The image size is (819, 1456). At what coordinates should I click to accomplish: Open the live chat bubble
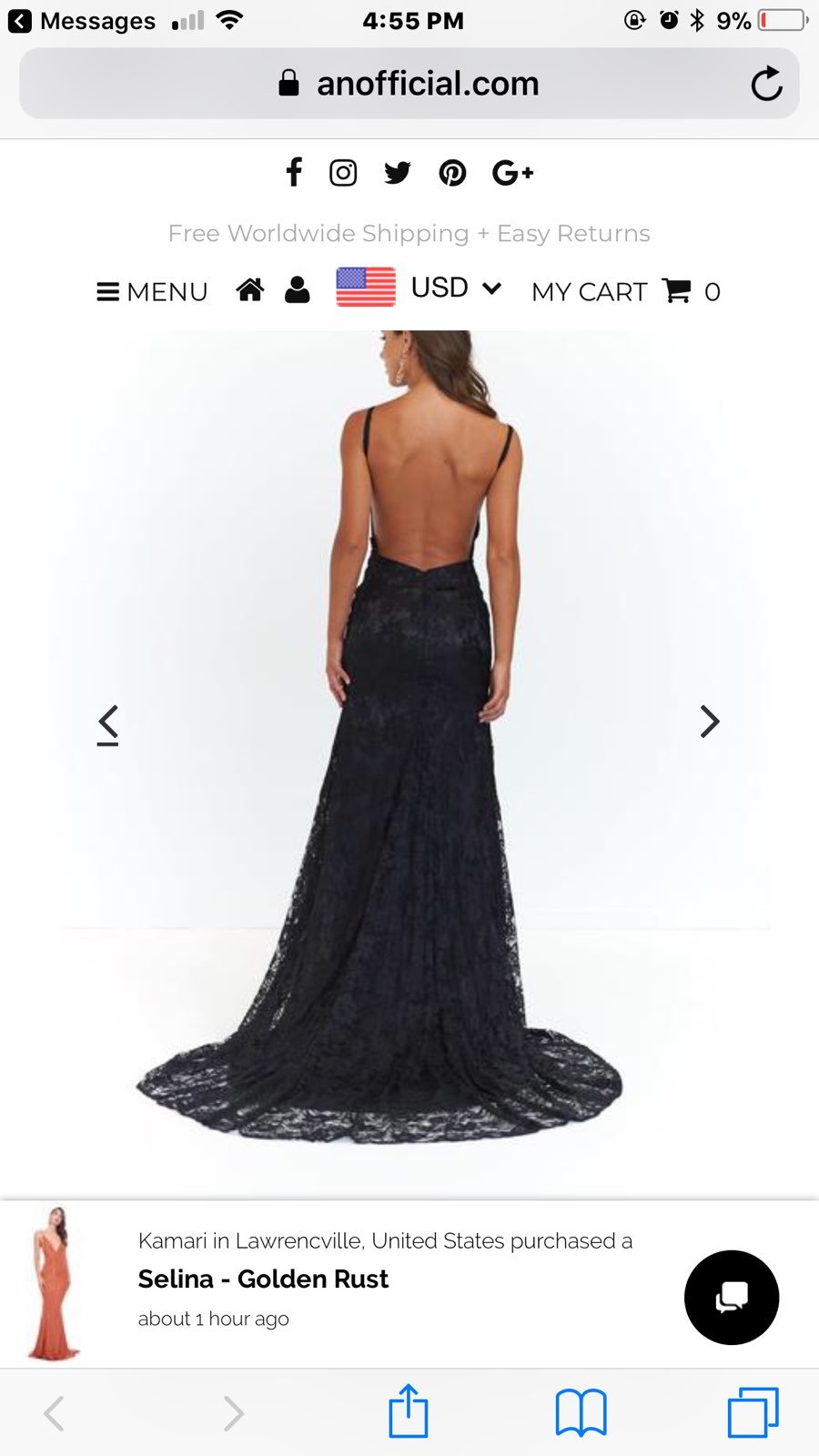click(x=732, y=1298)
